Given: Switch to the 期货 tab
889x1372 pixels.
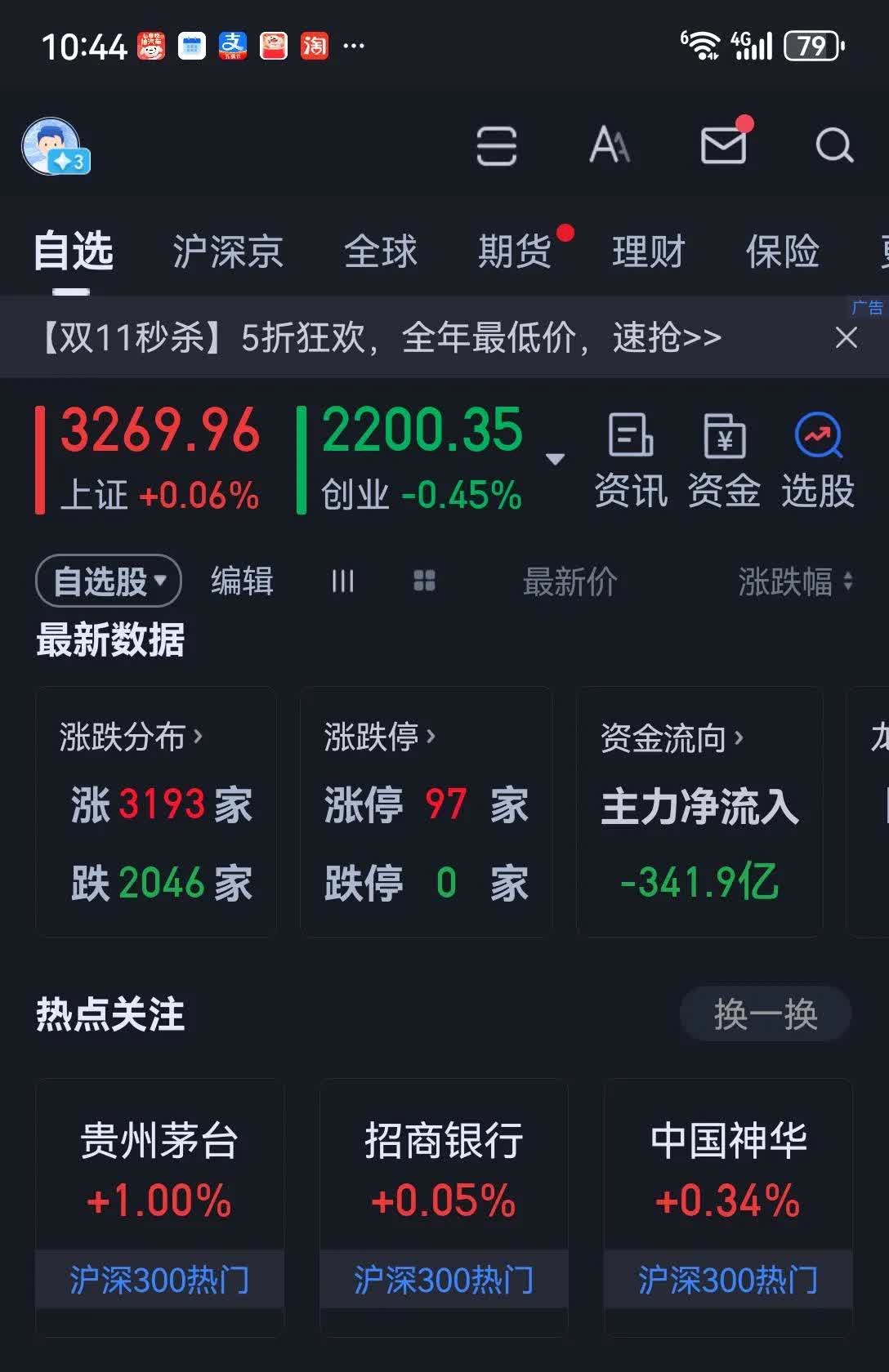Looking at the screenshot, I should tap(516, 251).
